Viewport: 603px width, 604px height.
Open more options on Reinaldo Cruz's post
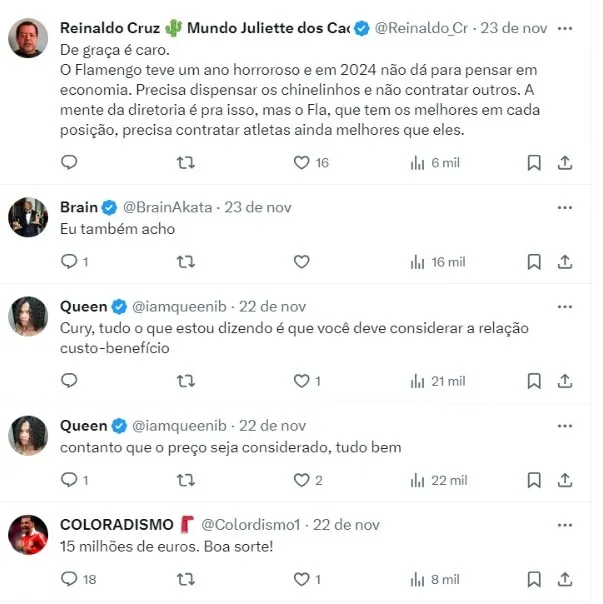(x=565, y=29)
